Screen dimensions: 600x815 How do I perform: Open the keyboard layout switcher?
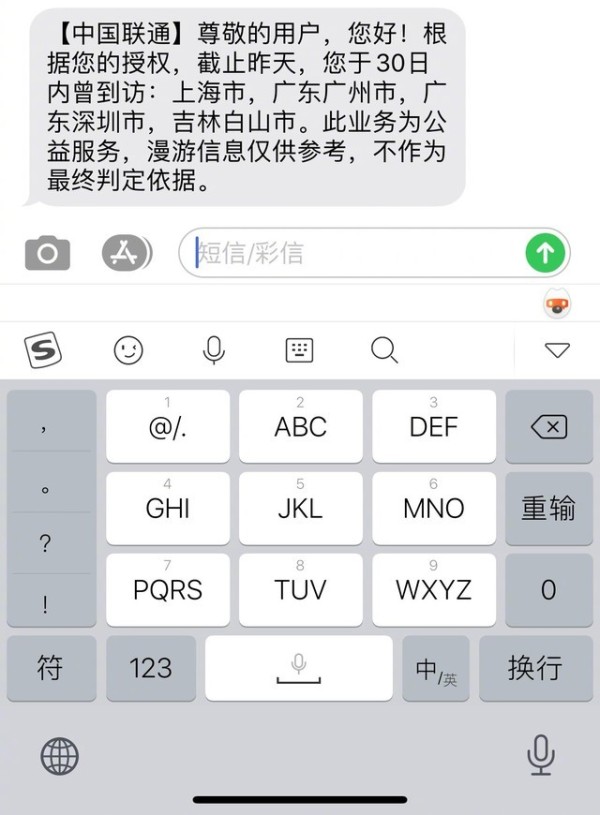click(299, 349)
